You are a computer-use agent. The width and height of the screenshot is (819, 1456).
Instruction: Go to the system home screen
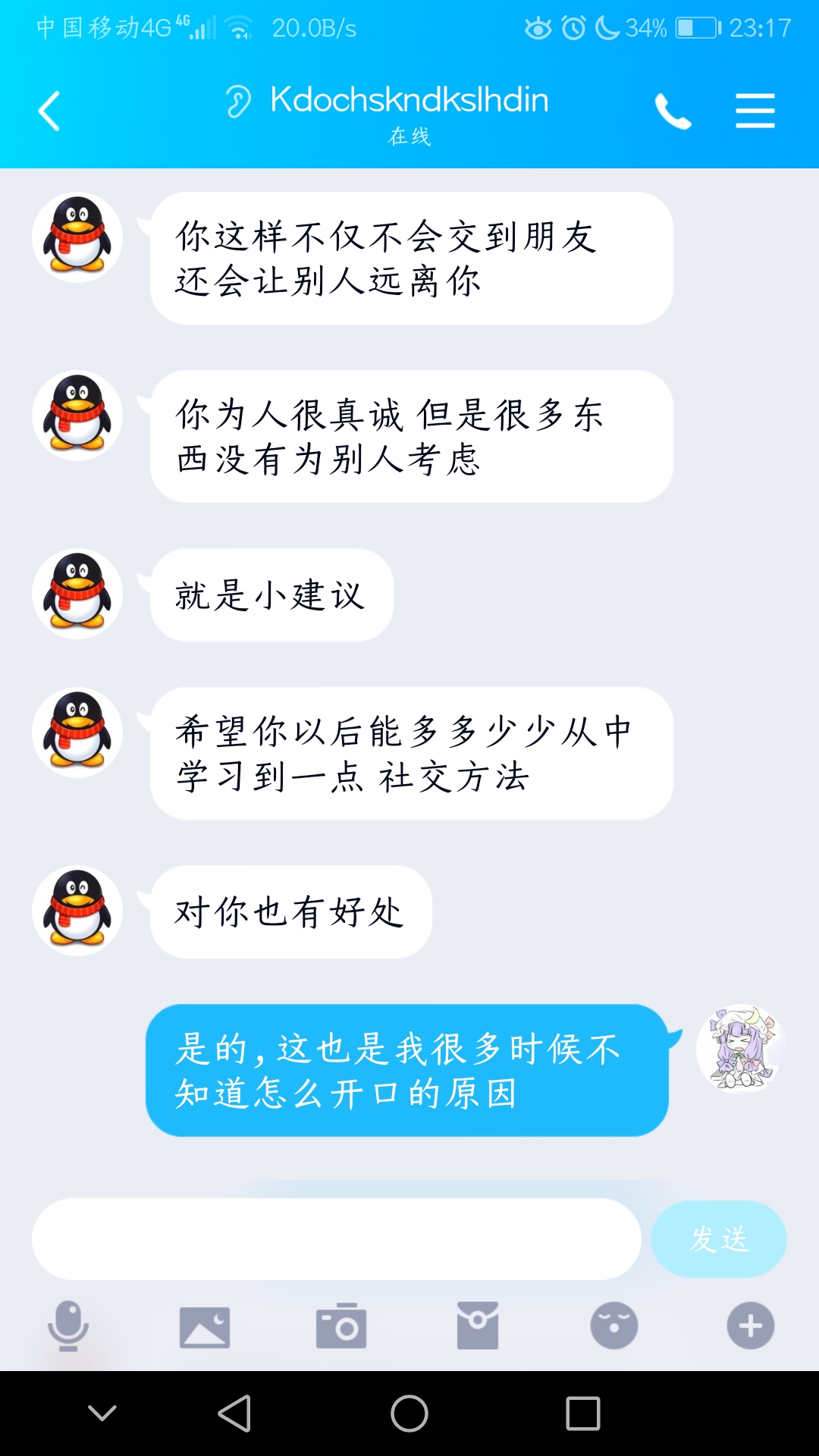click(409, 1414)
